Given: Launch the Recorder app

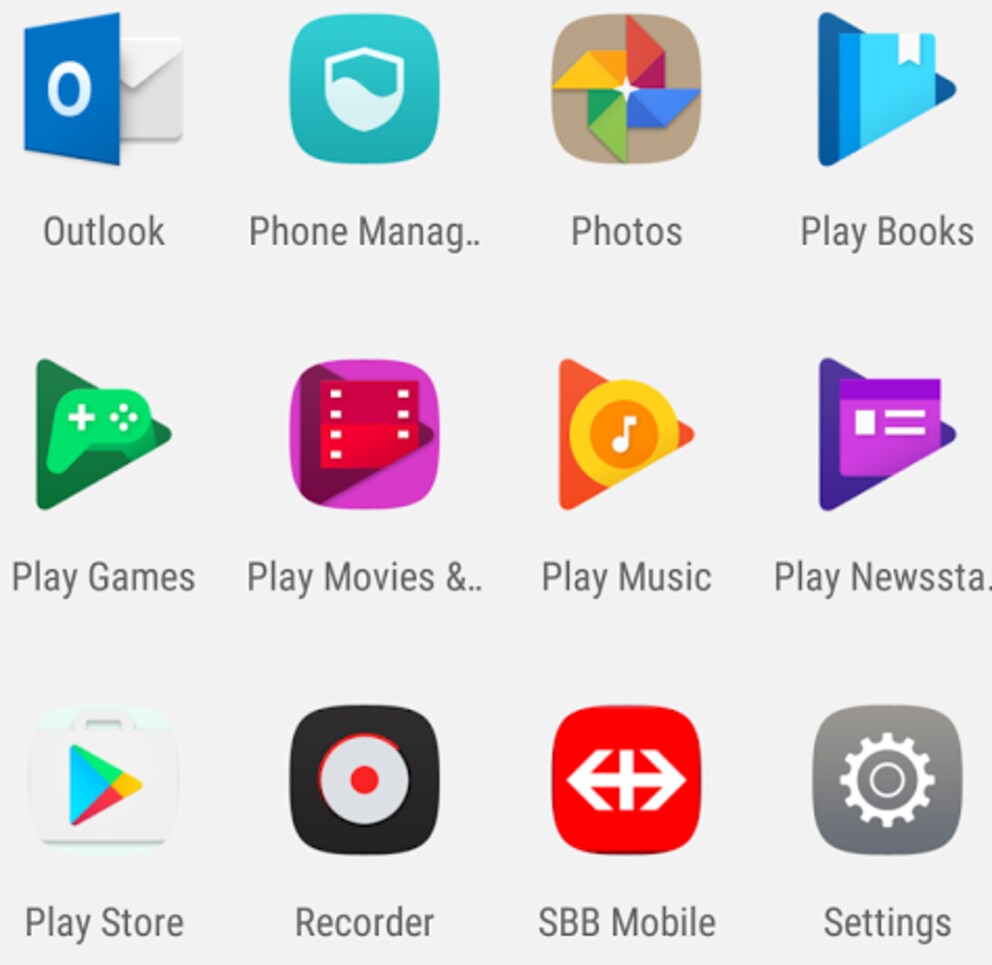Looking at the screenshot, I should tap(365, 780).
